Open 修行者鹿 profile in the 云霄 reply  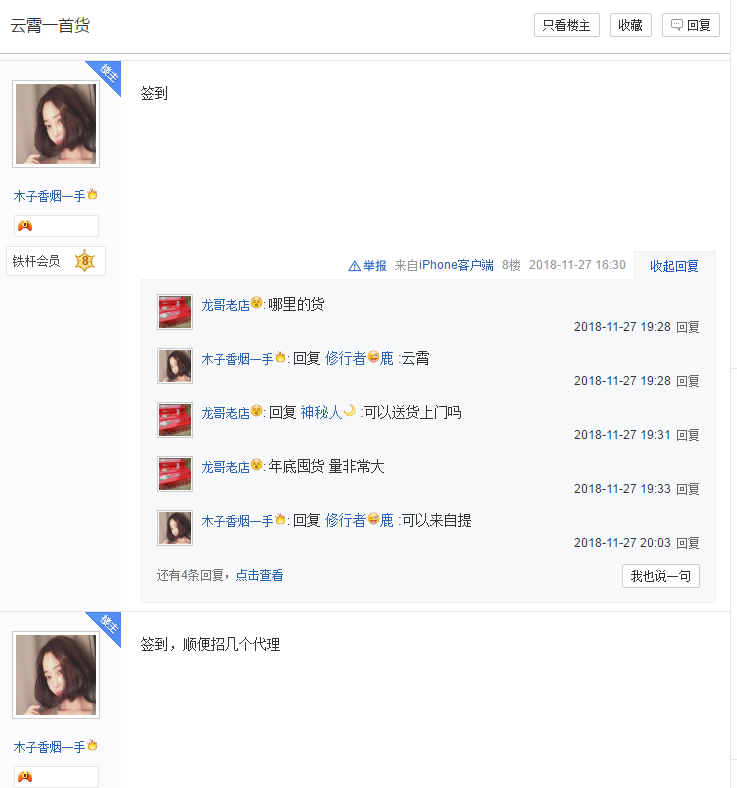[358, 358]
